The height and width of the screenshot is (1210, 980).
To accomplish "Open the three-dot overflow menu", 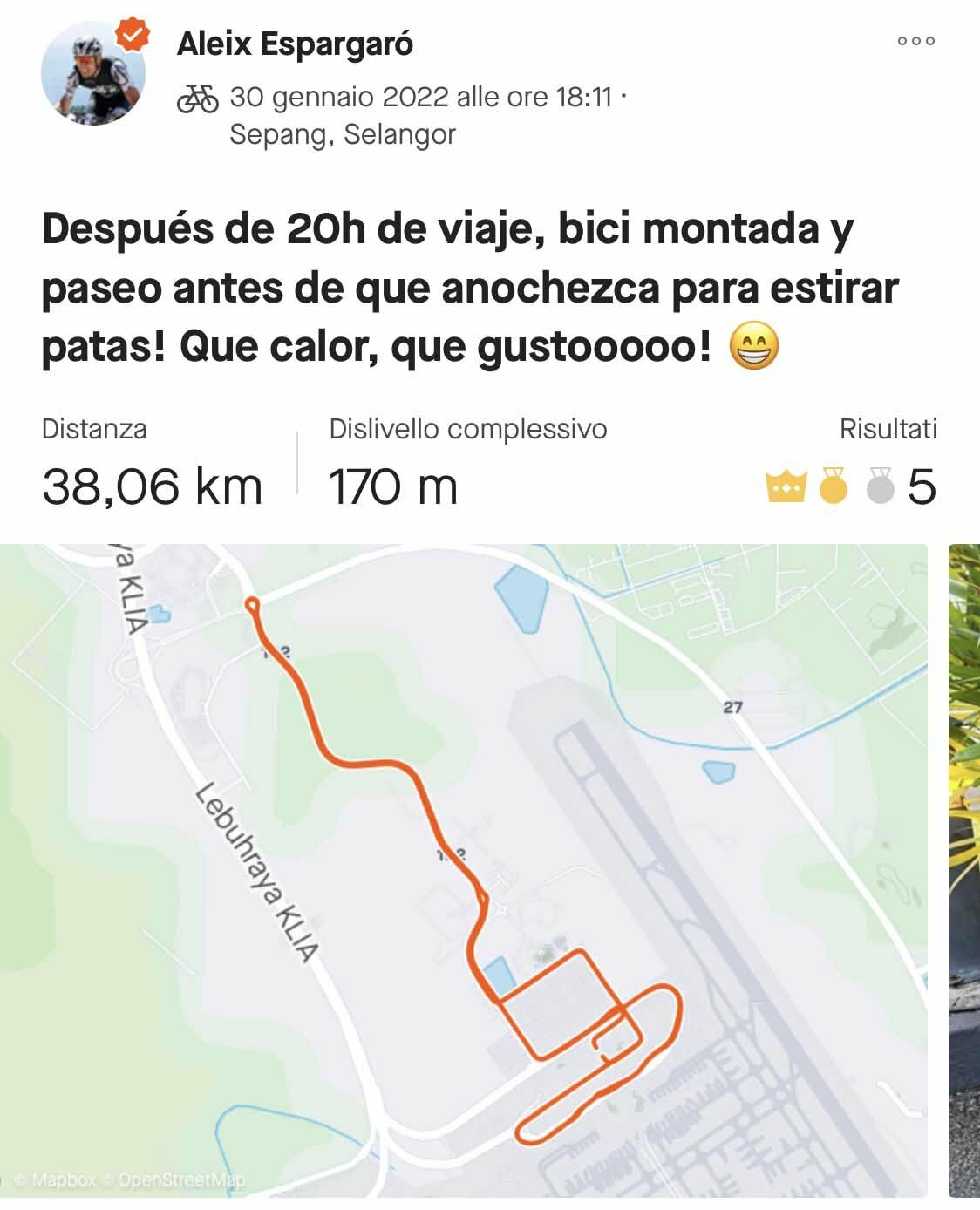I will click(915, 41).
